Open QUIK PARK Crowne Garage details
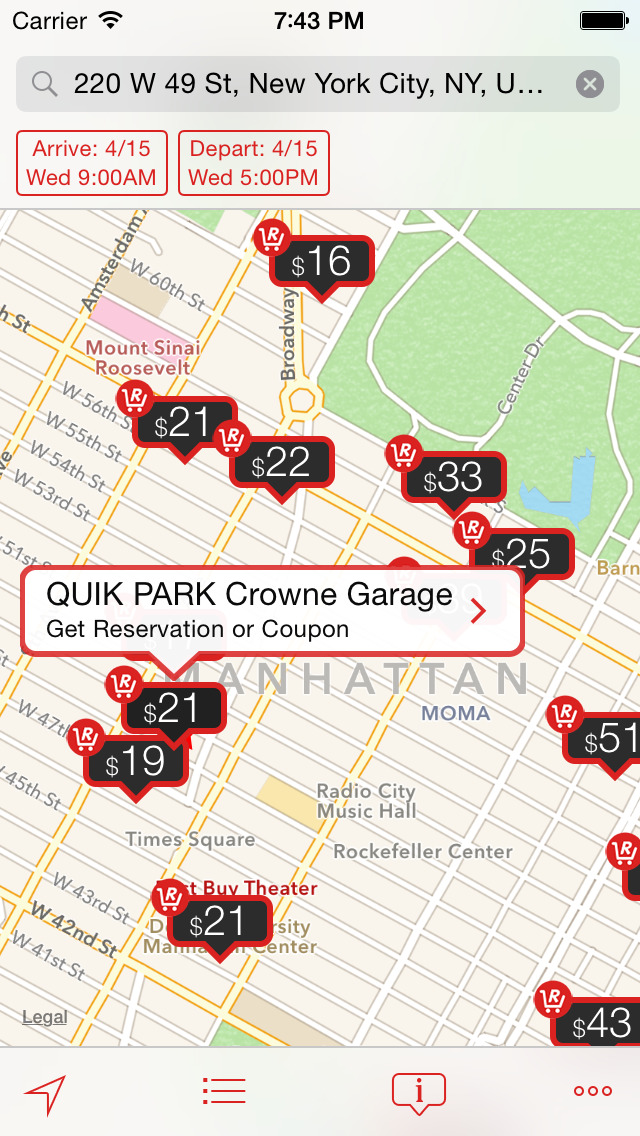The image size is (640, 1136). (478, 611)
